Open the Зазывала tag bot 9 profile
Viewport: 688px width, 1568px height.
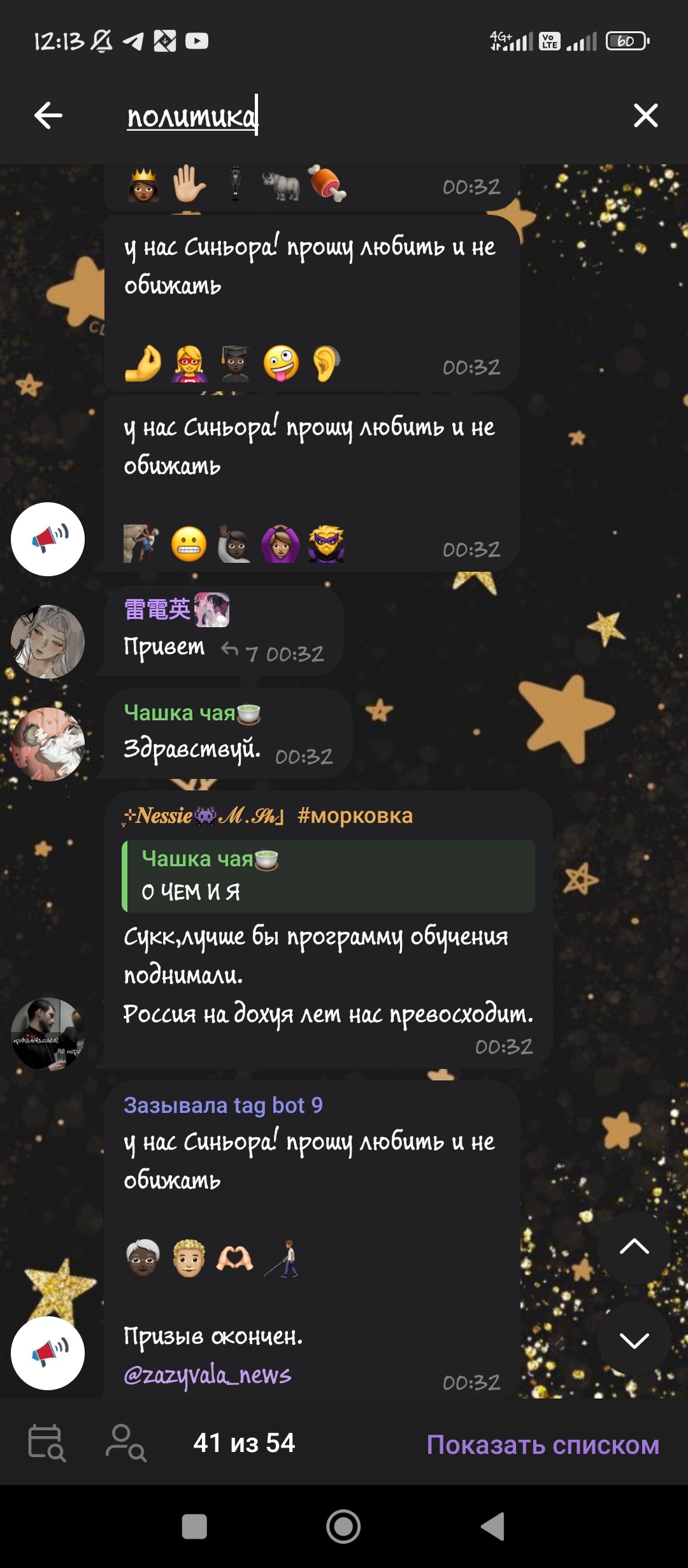click(223, 1105)
